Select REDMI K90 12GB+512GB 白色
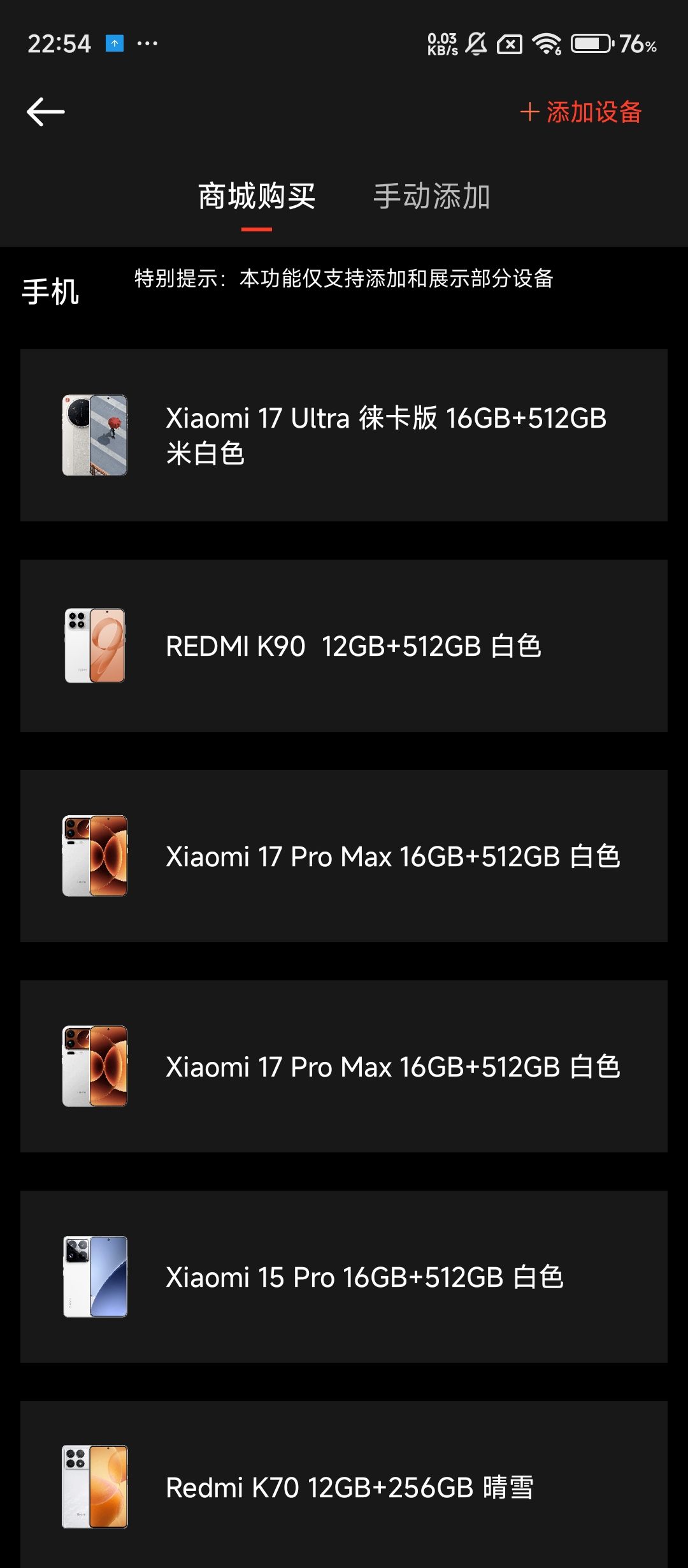The image size is (688, 1568). coord(344,646)
